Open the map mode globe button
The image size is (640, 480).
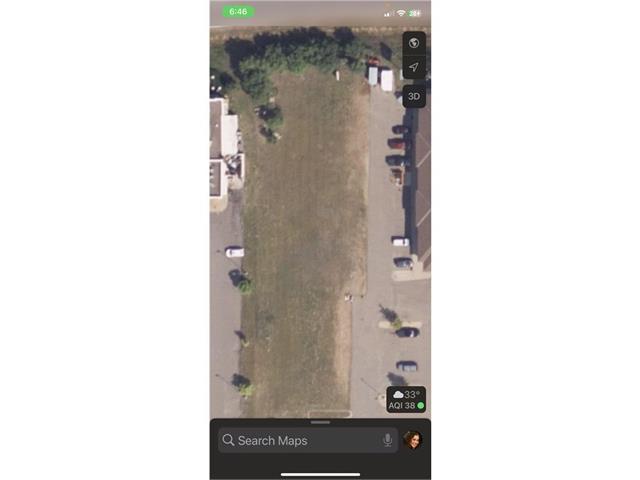click(414, 43)
